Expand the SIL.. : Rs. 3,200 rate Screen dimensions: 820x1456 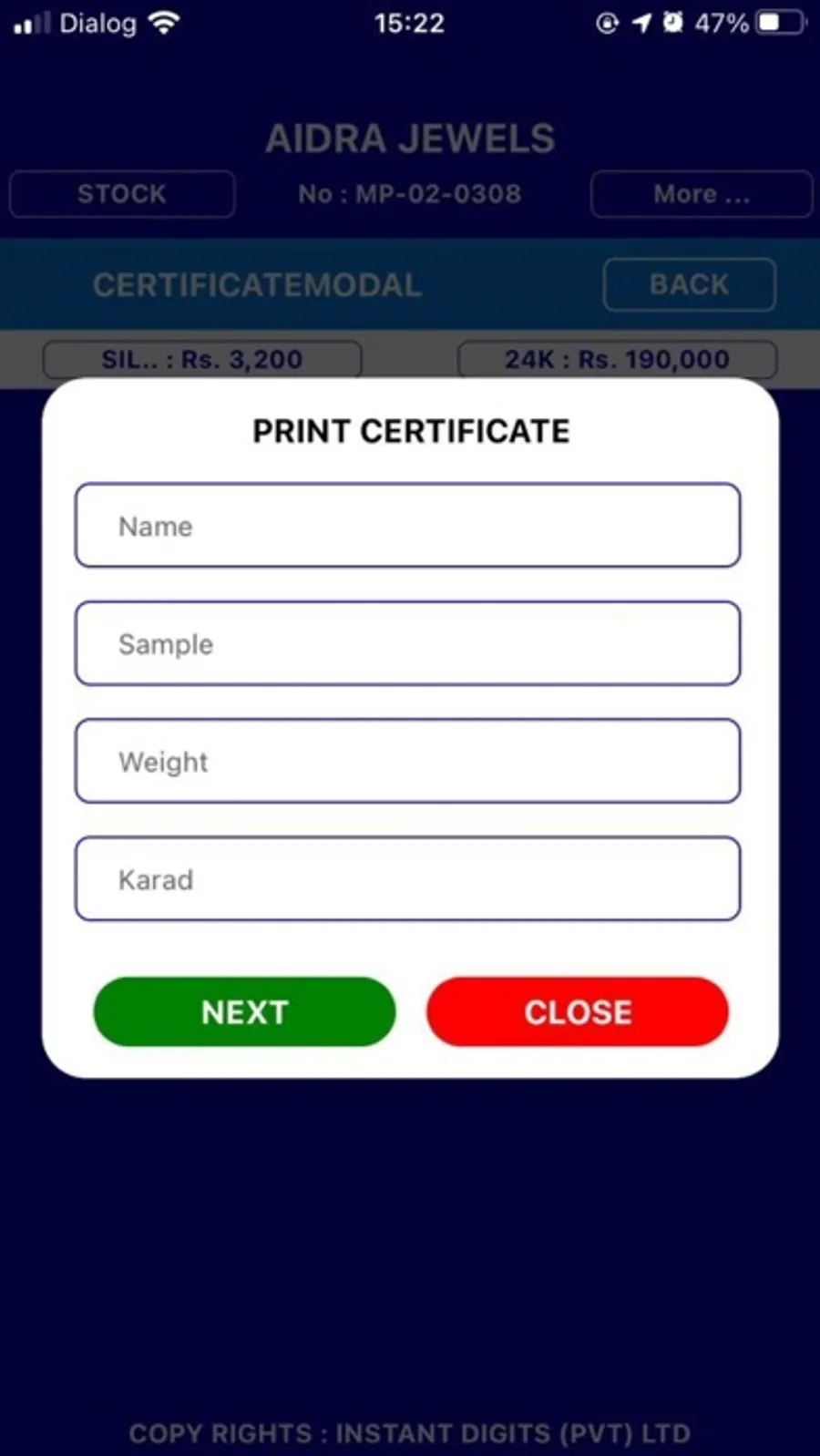(x=201, y=359)
